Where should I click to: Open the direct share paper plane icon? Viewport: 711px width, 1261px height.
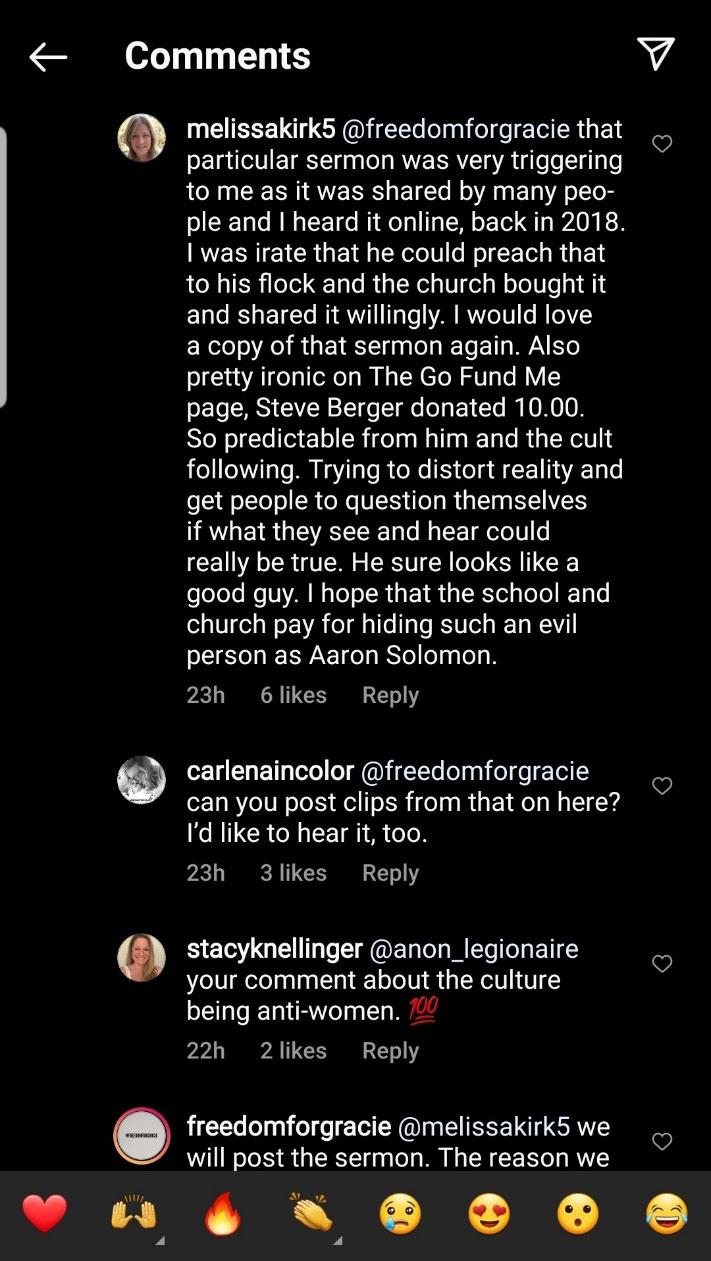coord(656,54)
